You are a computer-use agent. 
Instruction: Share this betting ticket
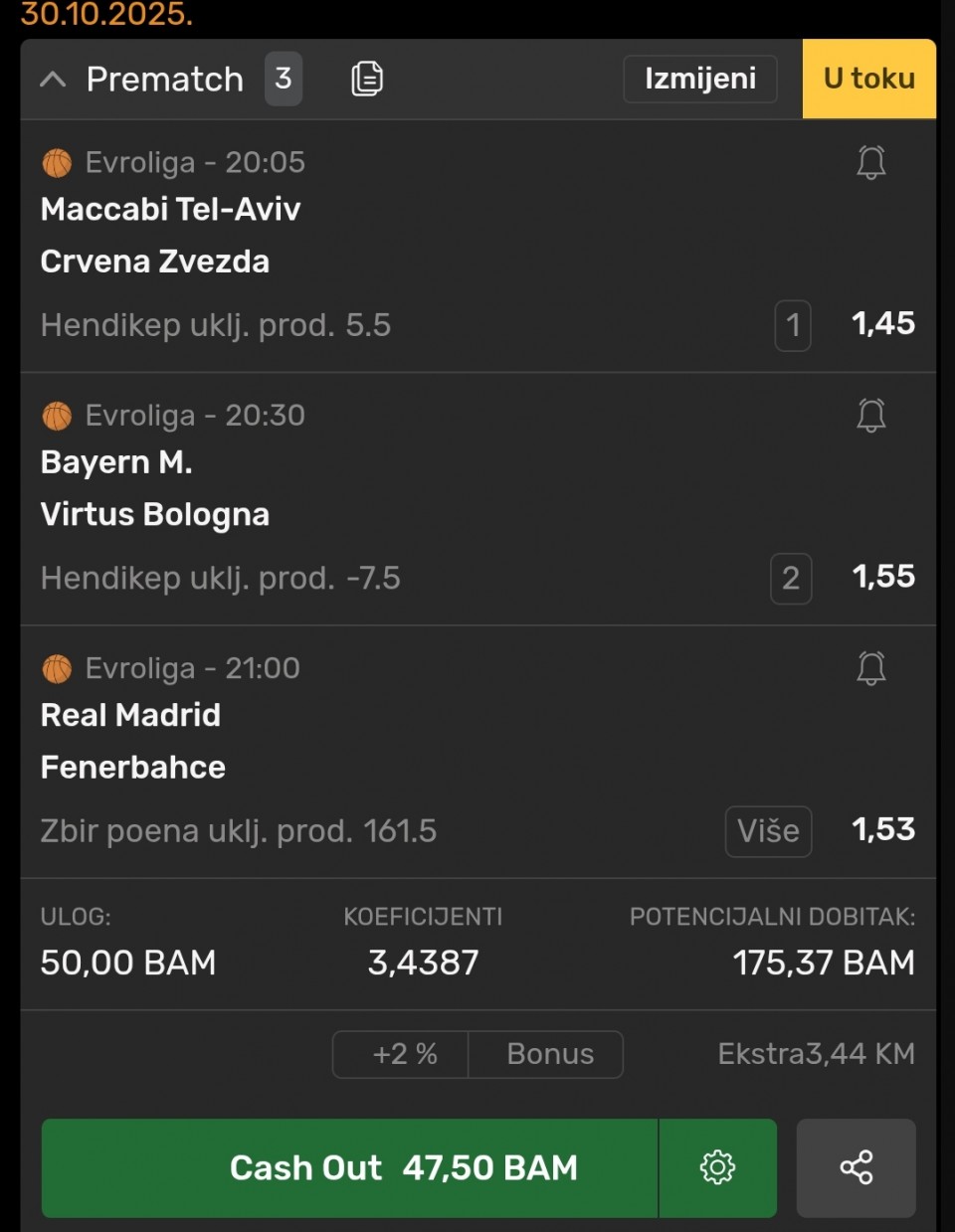856,1167
